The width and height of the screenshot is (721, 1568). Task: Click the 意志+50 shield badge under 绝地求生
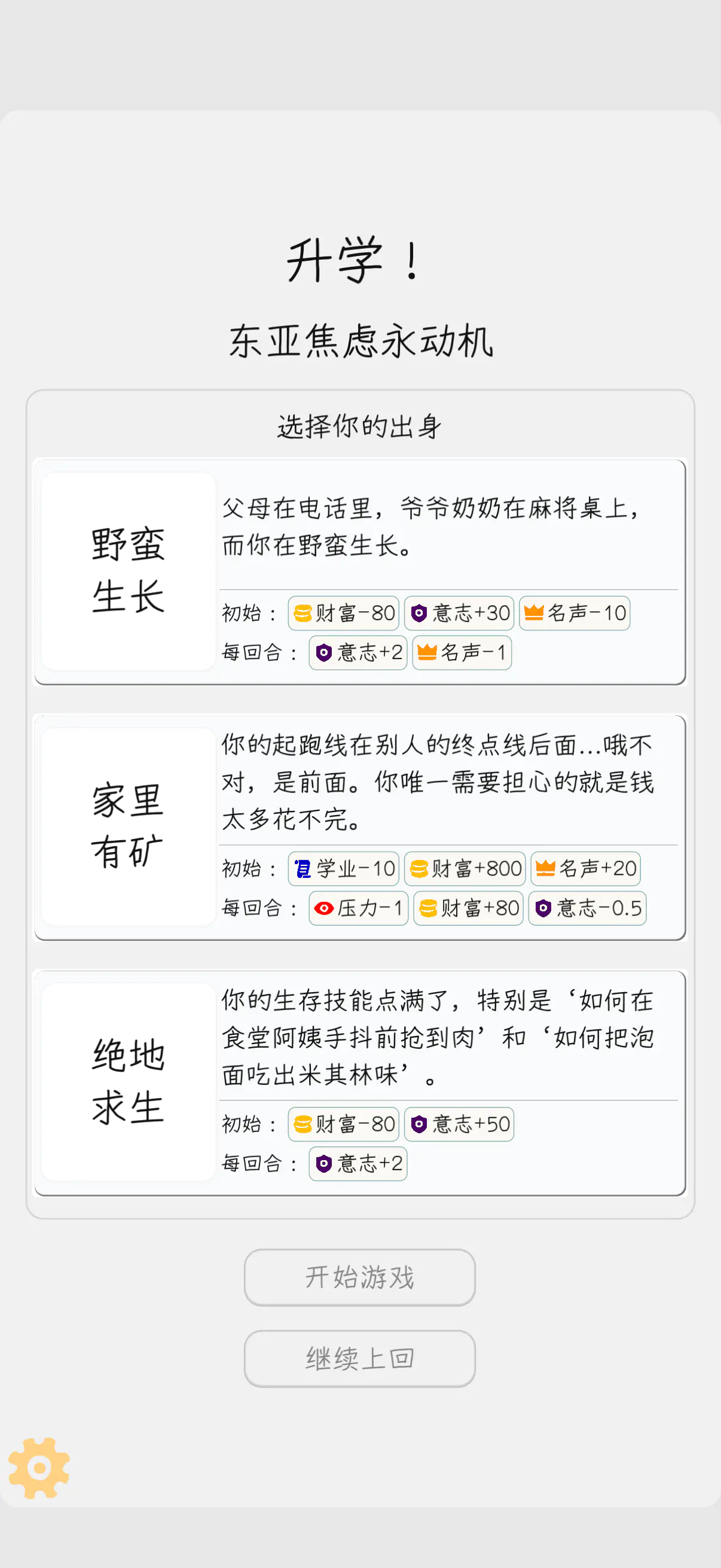click(459, 1124)
